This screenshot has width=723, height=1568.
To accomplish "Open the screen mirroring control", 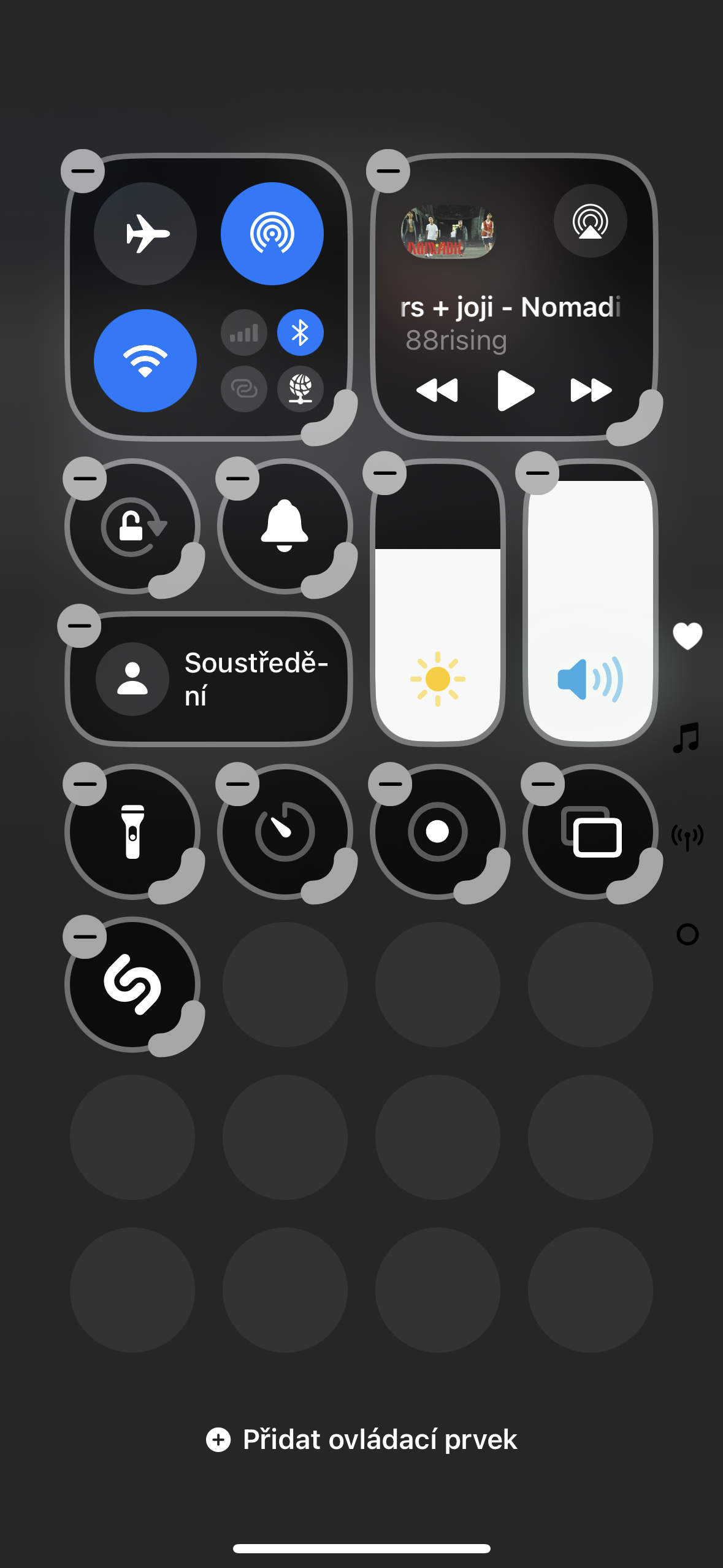I will [592, 832].
